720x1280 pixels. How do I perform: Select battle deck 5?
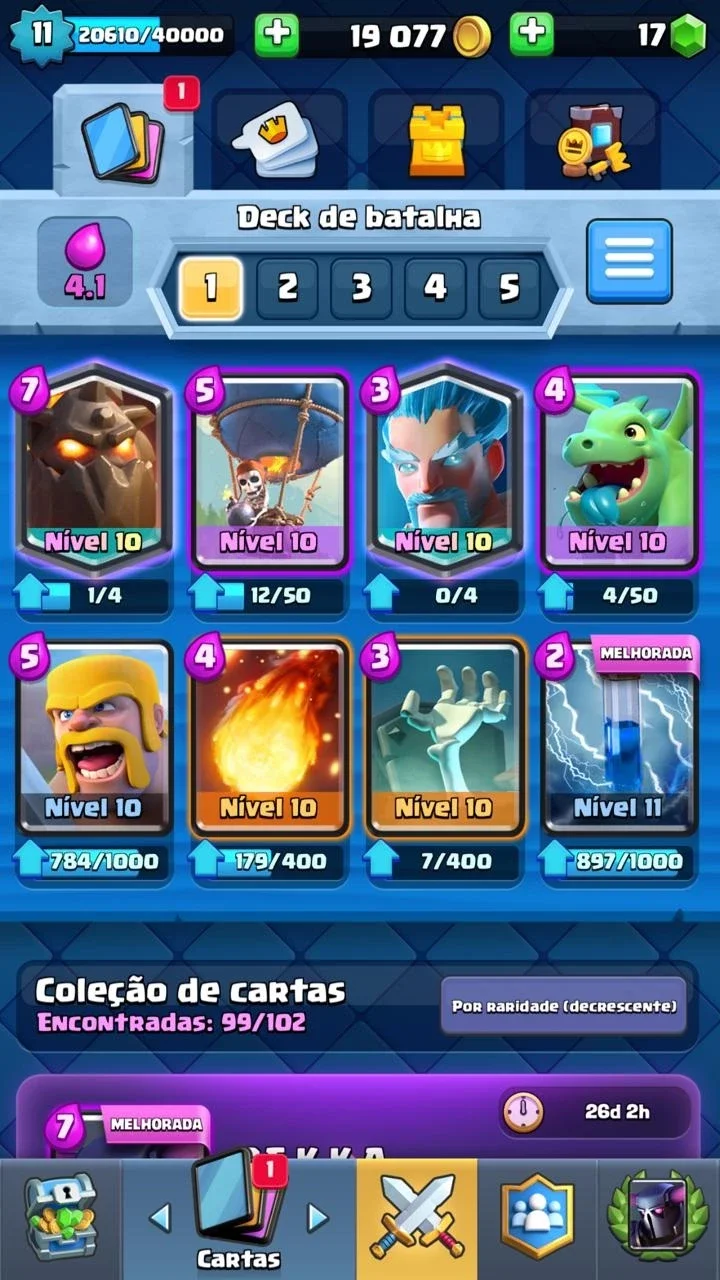tap(509, 289)
